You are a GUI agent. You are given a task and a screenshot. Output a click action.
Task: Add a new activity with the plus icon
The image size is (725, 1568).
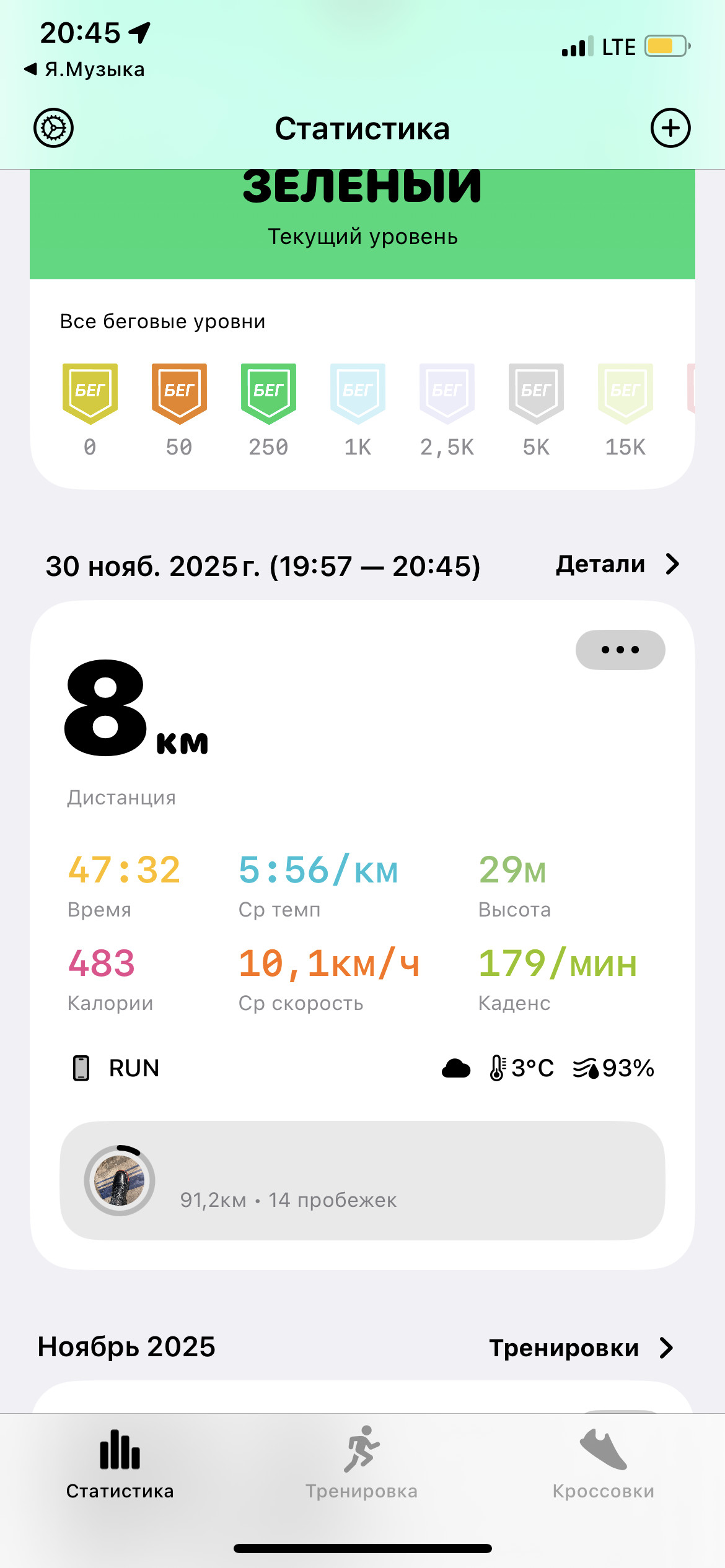click(x=670, y=128)
